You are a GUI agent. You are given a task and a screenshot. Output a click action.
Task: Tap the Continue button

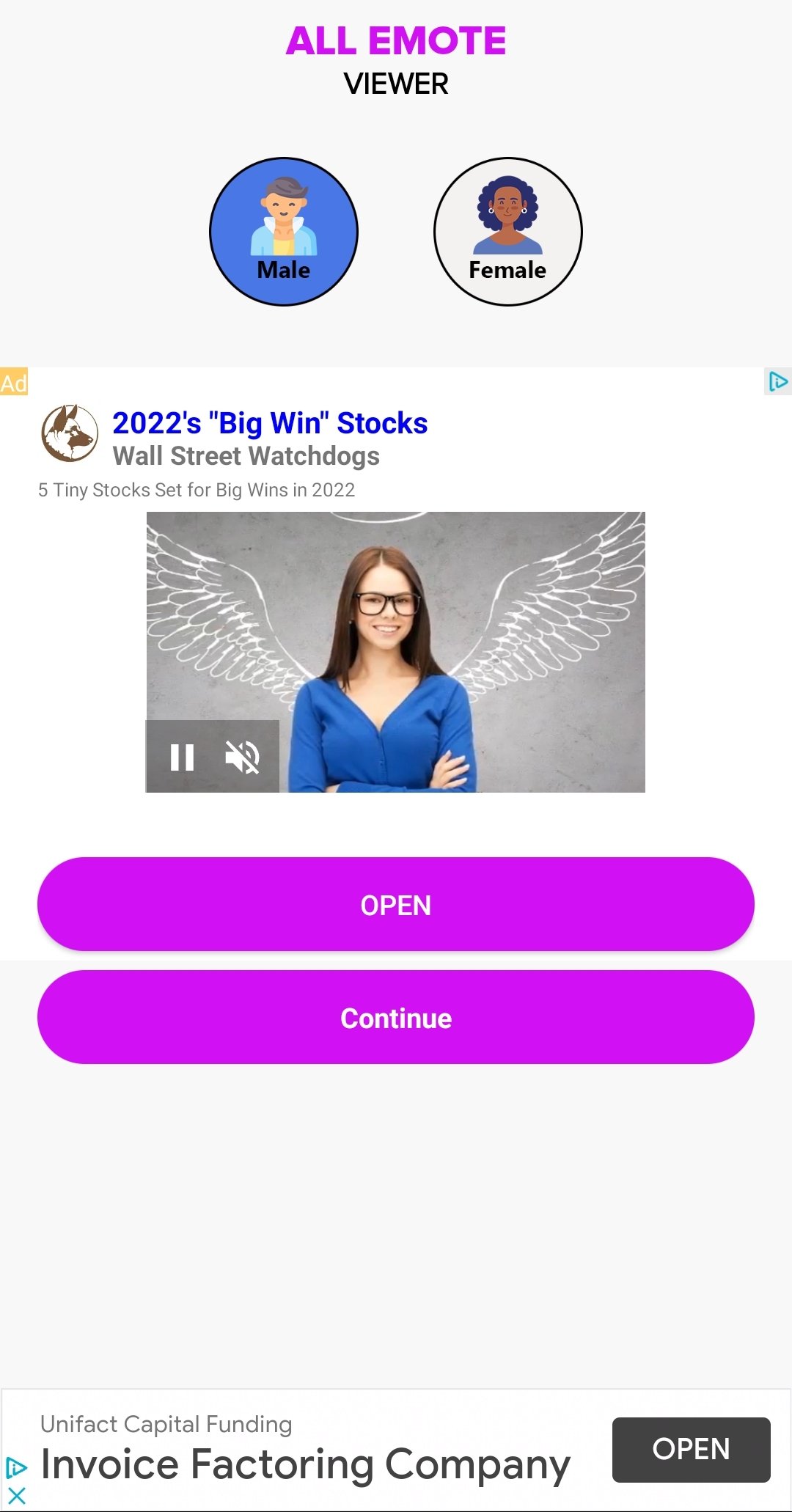tap(396, 1017)
